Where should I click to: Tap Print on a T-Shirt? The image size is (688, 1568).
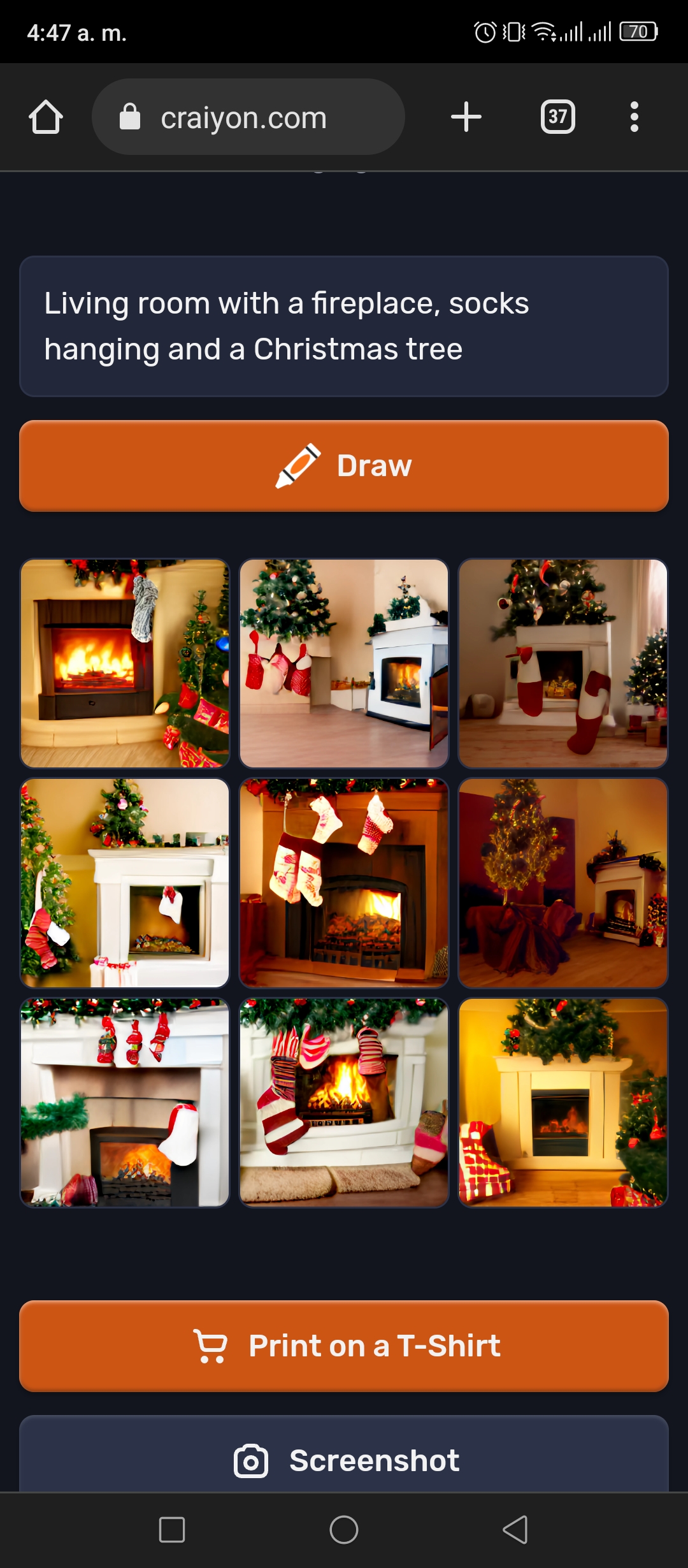tap(344, 1346)
